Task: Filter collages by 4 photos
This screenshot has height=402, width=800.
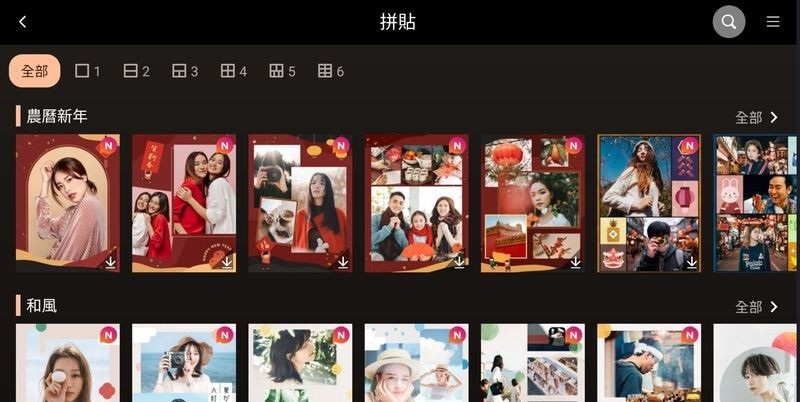Action: coord(233,71)
